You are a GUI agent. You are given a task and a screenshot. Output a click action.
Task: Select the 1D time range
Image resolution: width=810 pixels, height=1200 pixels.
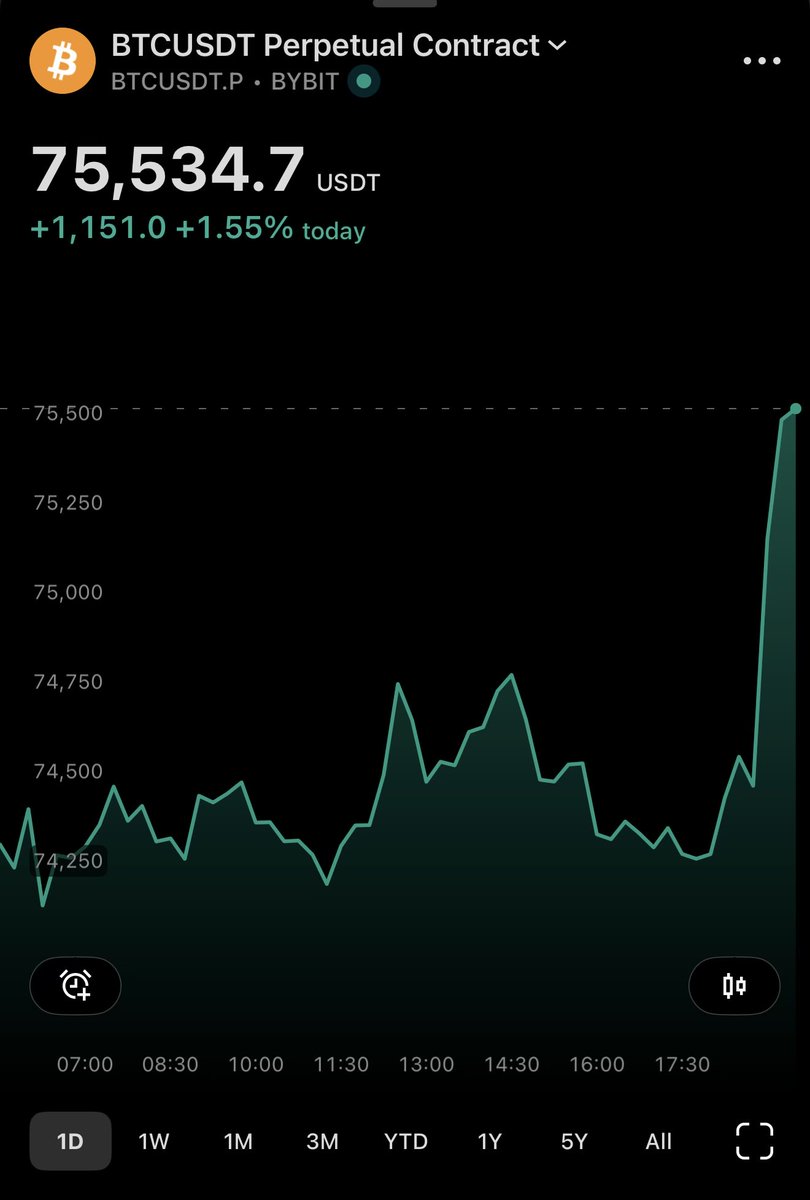point(70,1141)
